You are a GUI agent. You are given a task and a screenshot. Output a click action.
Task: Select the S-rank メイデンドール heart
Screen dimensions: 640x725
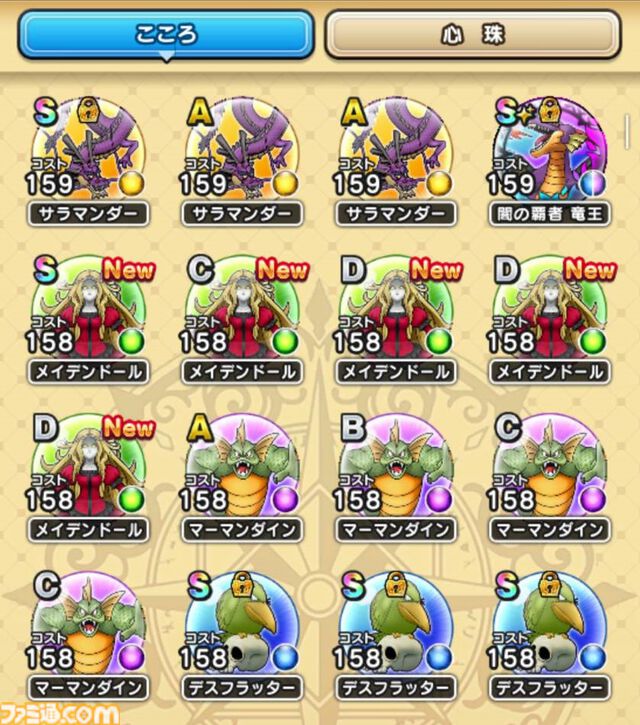tap(90, 310)
